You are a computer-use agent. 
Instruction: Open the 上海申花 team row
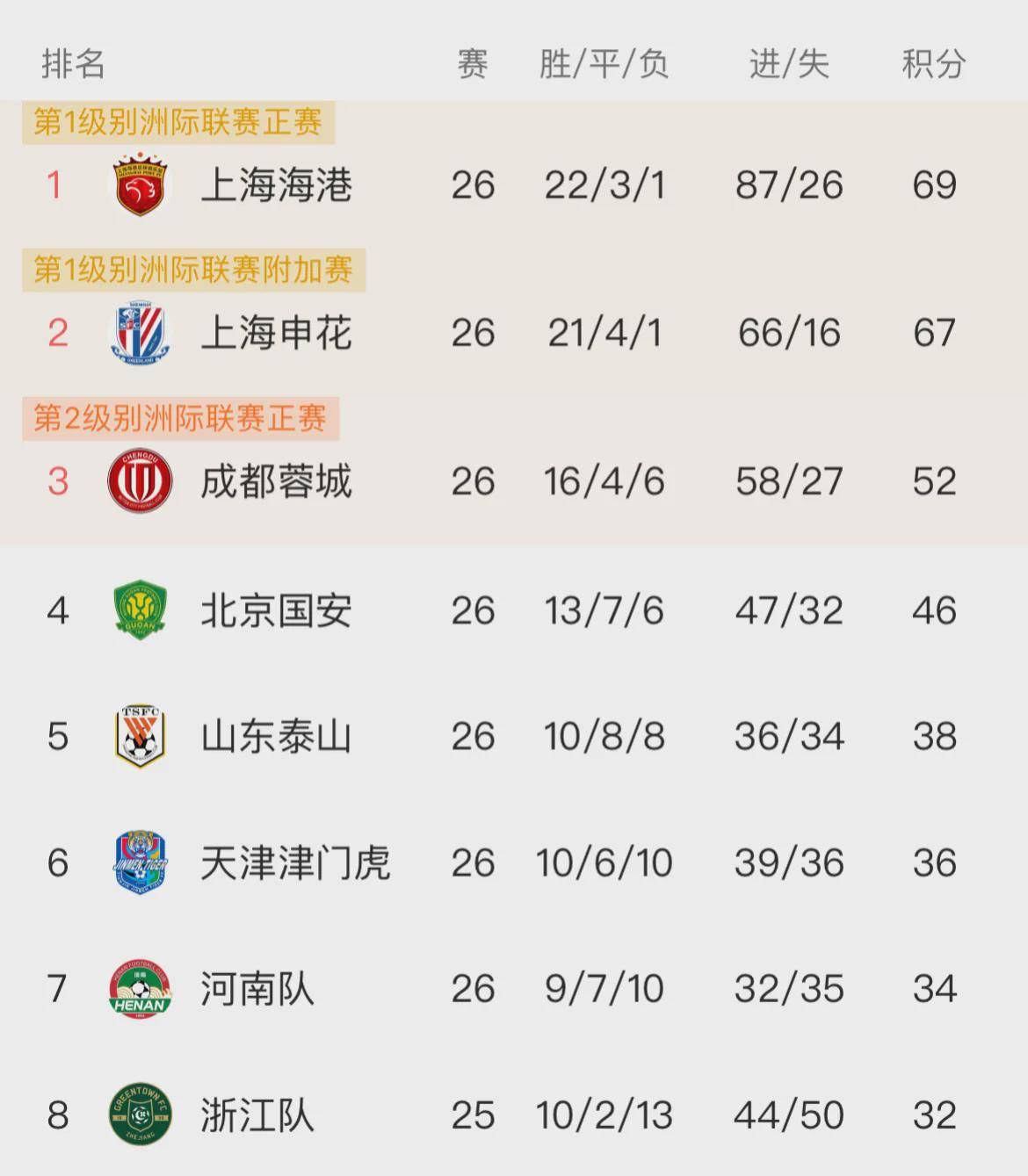click(x=277, y=333)
